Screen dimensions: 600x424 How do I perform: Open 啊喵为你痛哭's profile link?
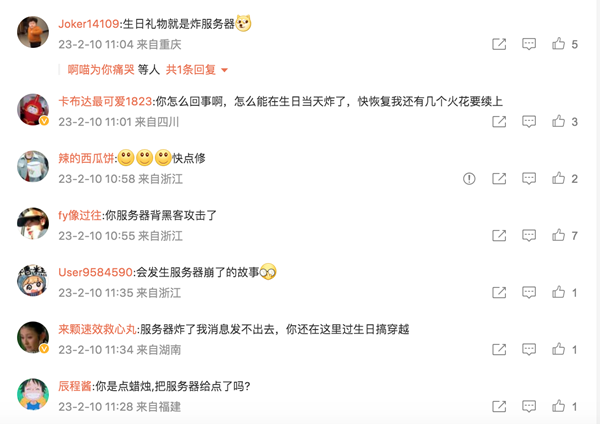[101, 70]
